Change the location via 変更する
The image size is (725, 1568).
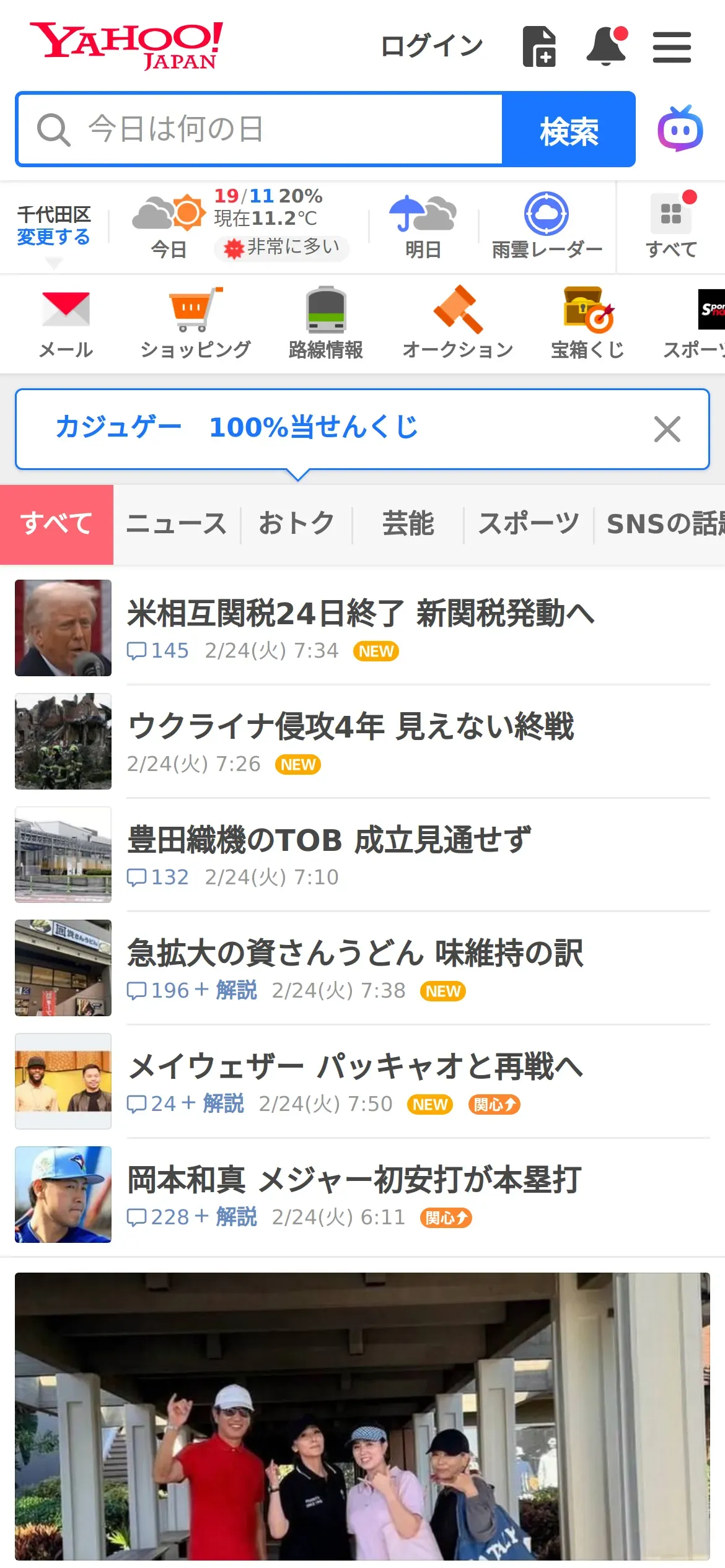point(53,237)
